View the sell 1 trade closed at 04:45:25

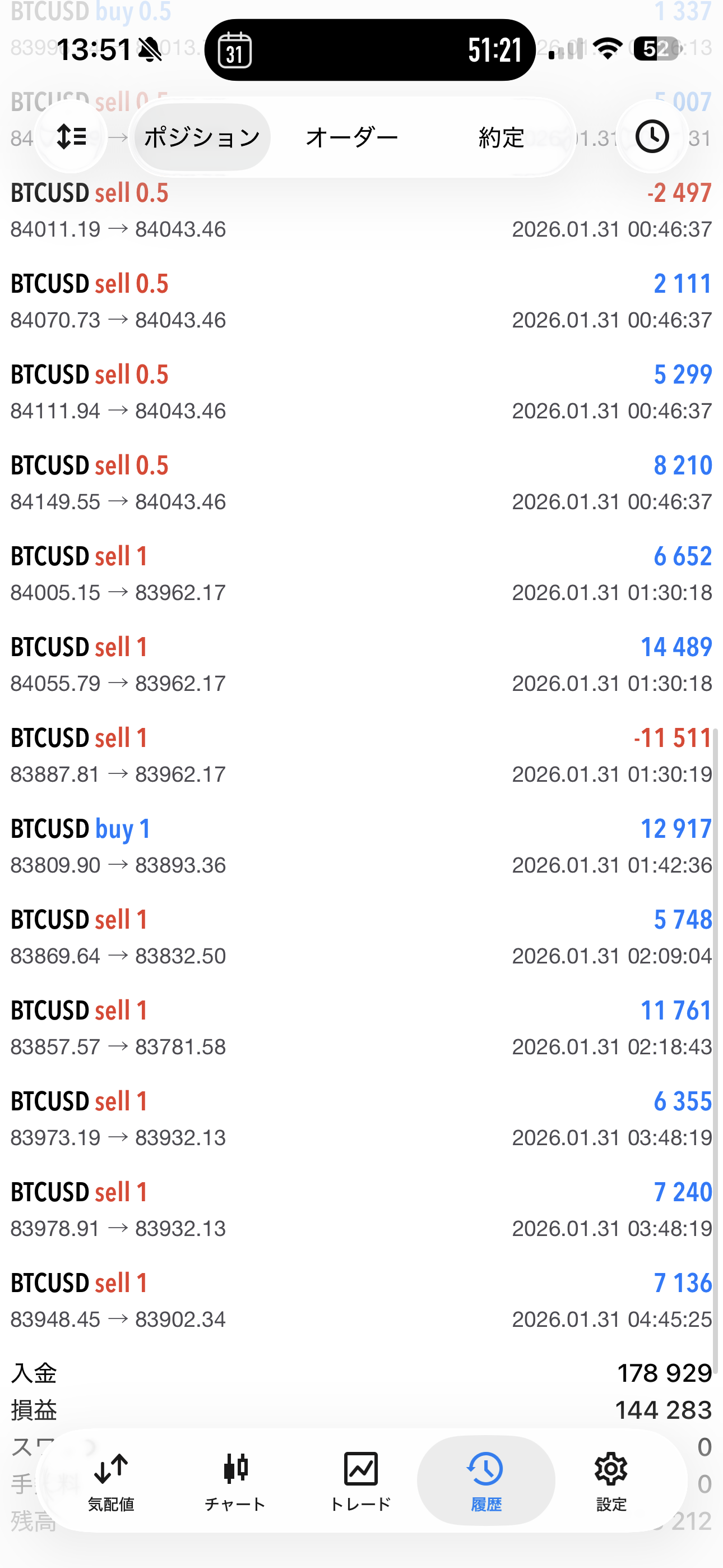coord(361,1300)
